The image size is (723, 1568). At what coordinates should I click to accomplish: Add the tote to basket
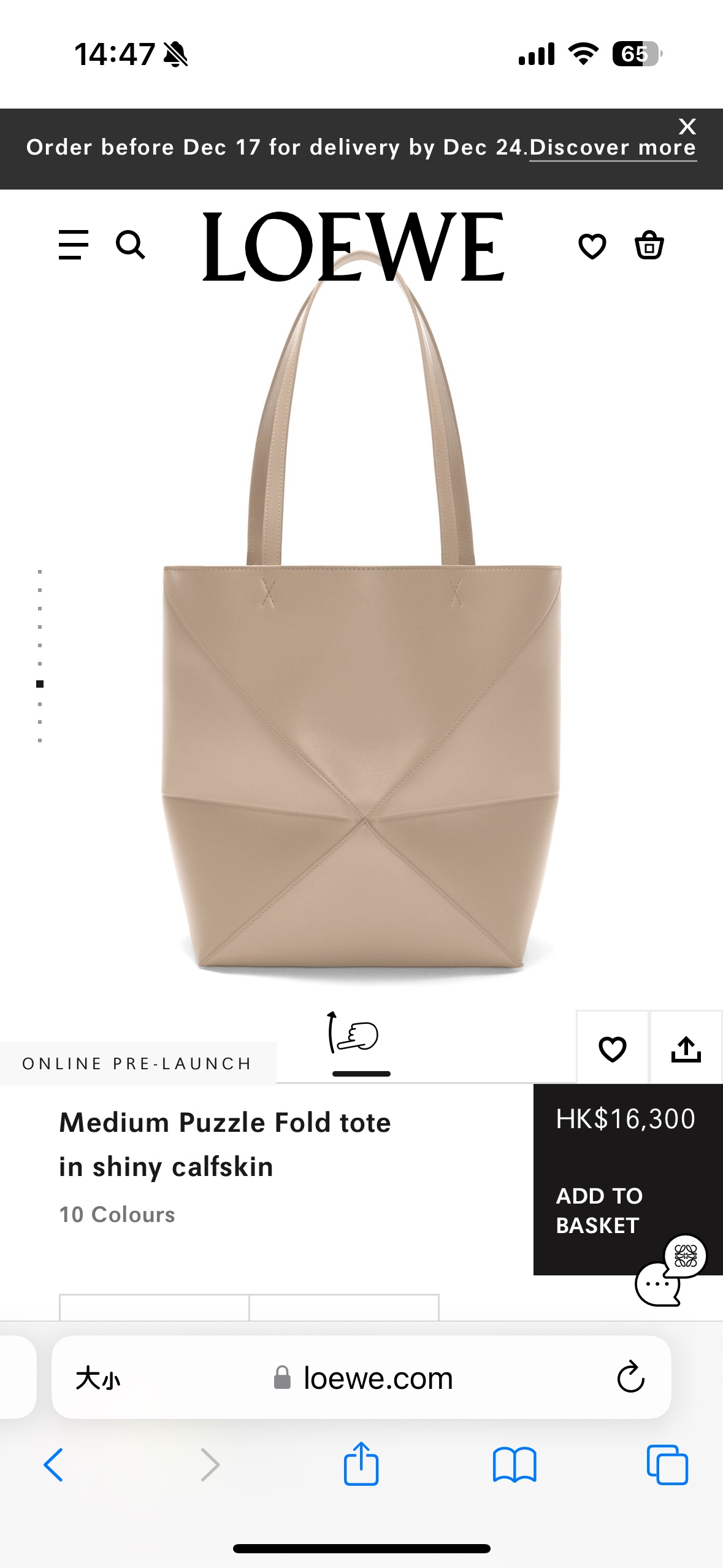(x=599, y=1210)
